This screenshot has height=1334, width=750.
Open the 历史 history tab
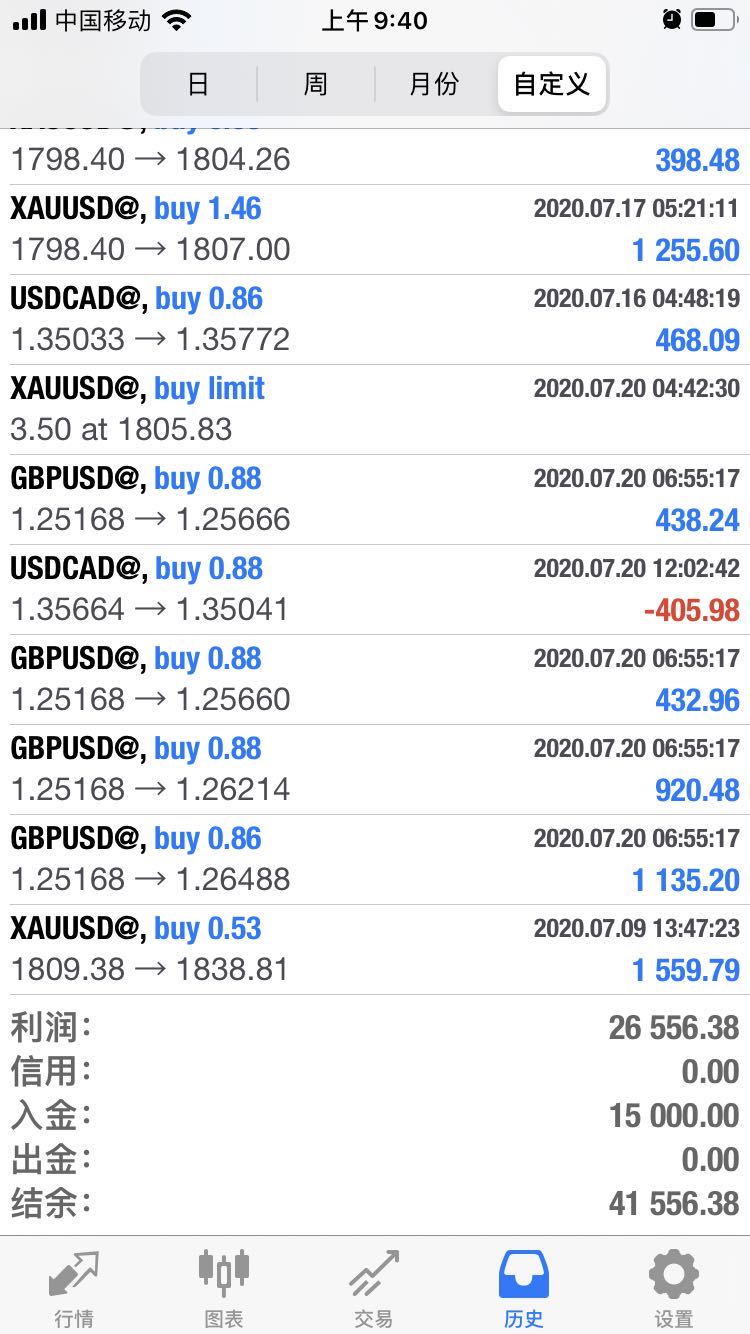pos(524,1288)
